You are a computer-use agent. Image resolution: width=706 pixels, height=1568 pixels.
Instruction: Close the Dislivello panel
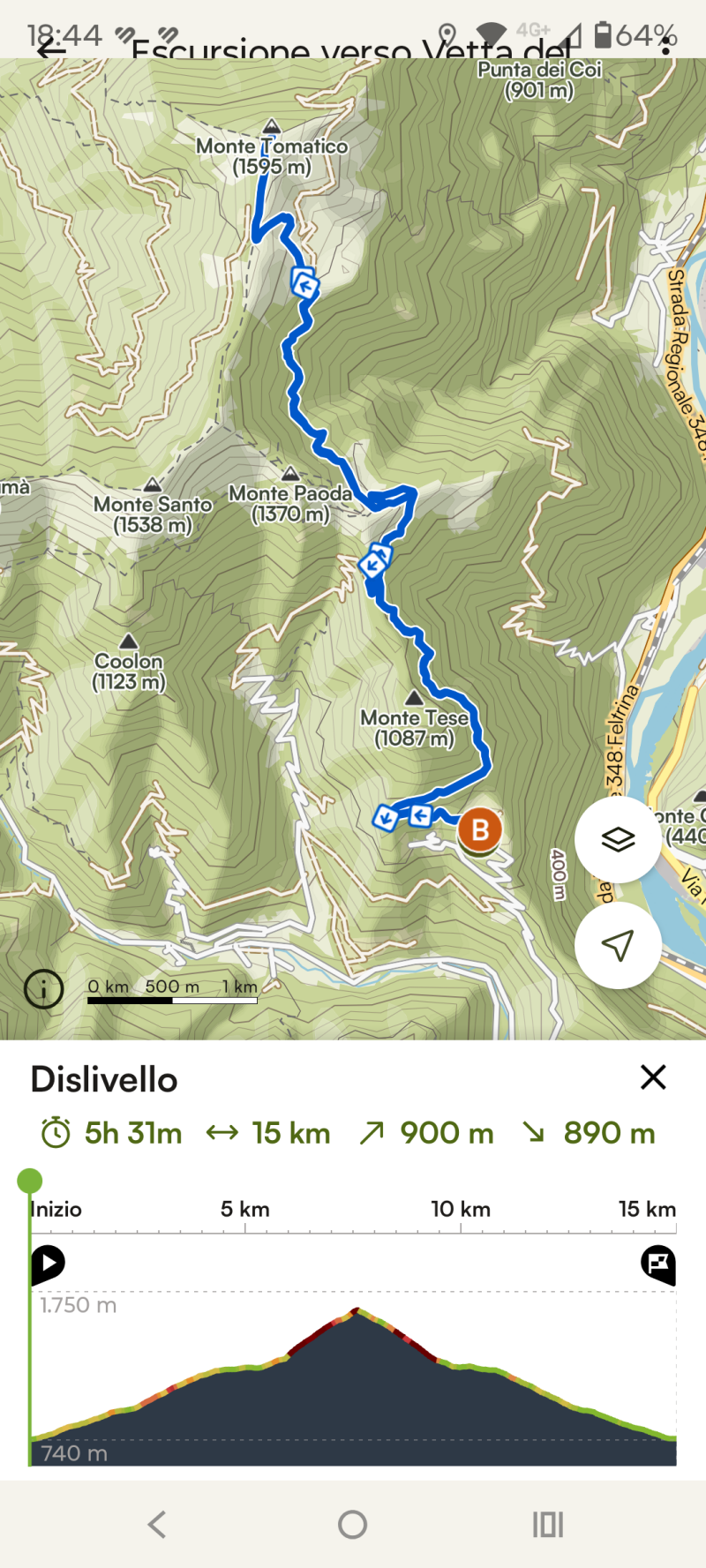click(x=653, y=1077)
